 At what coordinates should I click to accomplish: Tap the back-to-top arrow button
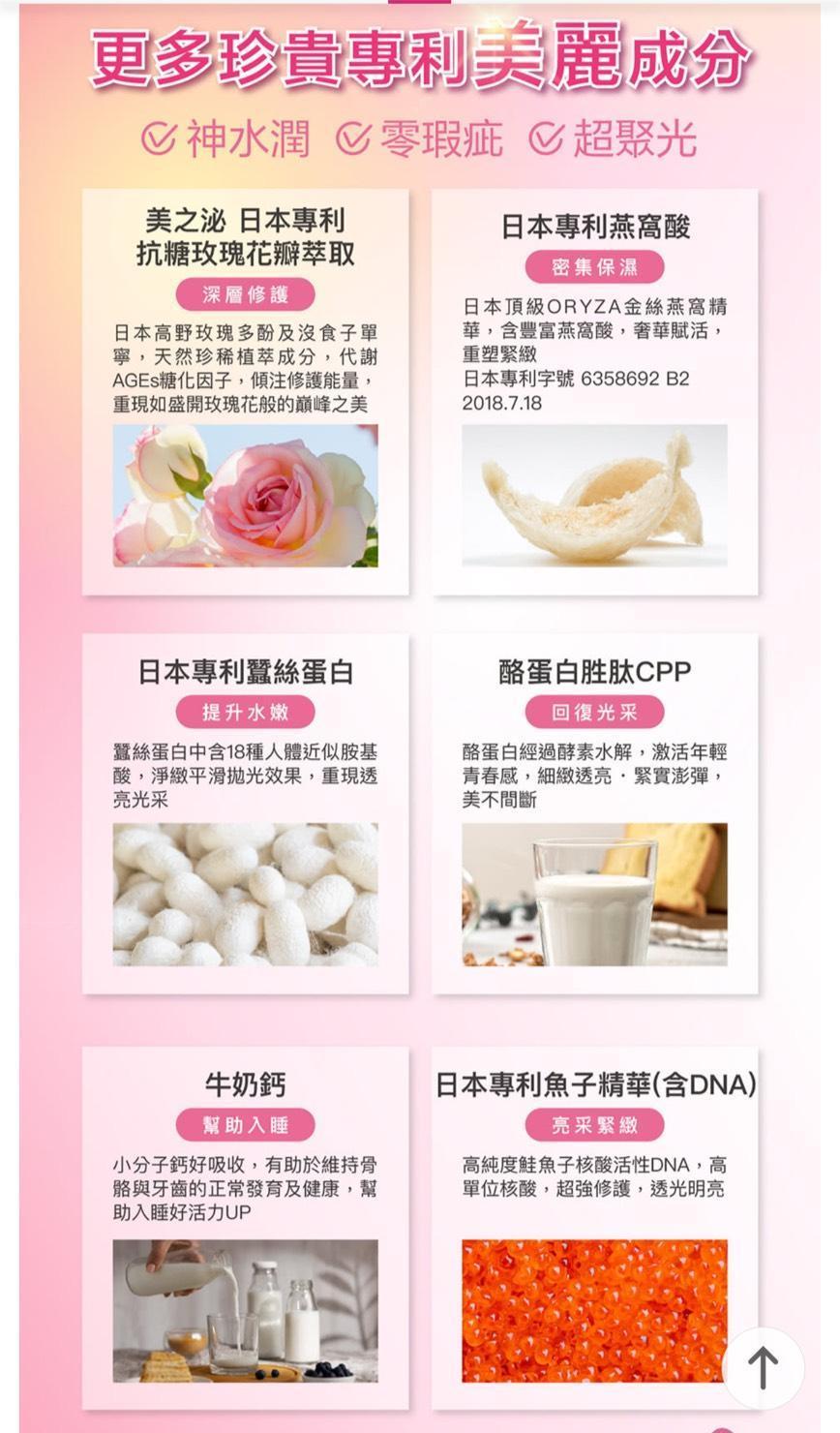click(763, 1367)
